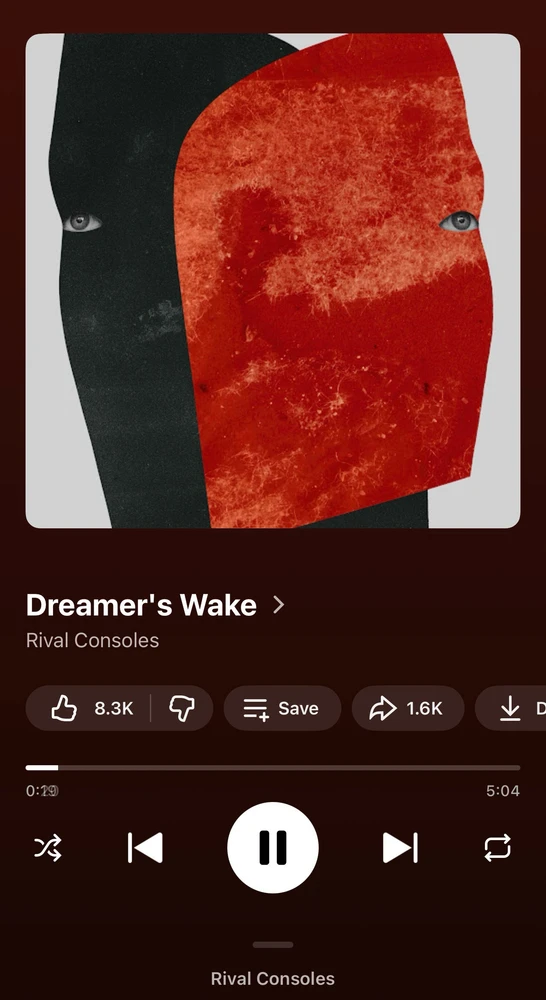Screen dimensions: 546x1000
Task: Like the track Dreamer's Wake
Action: pyautogui.click(x=89, y=708)
